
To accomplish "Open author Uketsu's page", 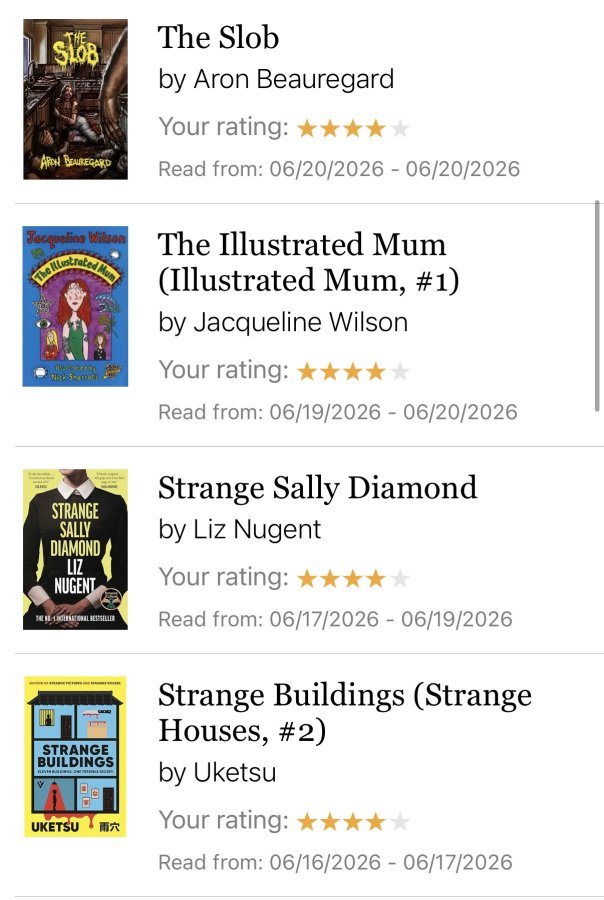I will pyautogui.click(x=234, y=772).
